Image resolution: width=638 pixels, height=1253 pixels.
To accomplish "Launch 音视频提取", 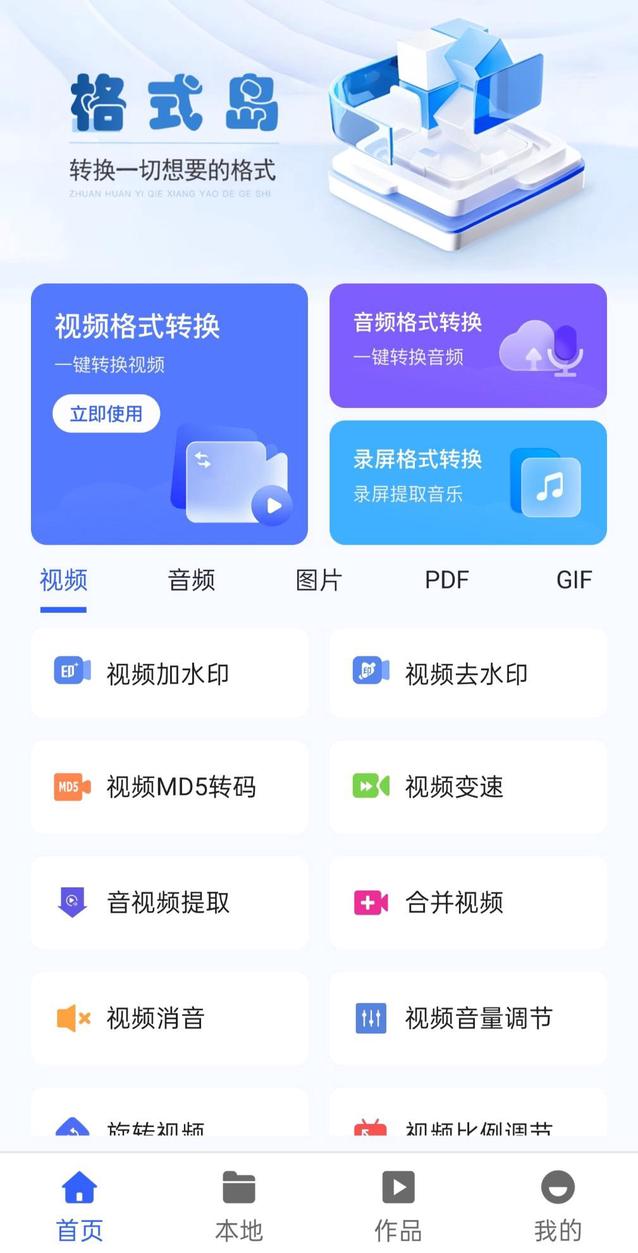I will coord(169,903).
